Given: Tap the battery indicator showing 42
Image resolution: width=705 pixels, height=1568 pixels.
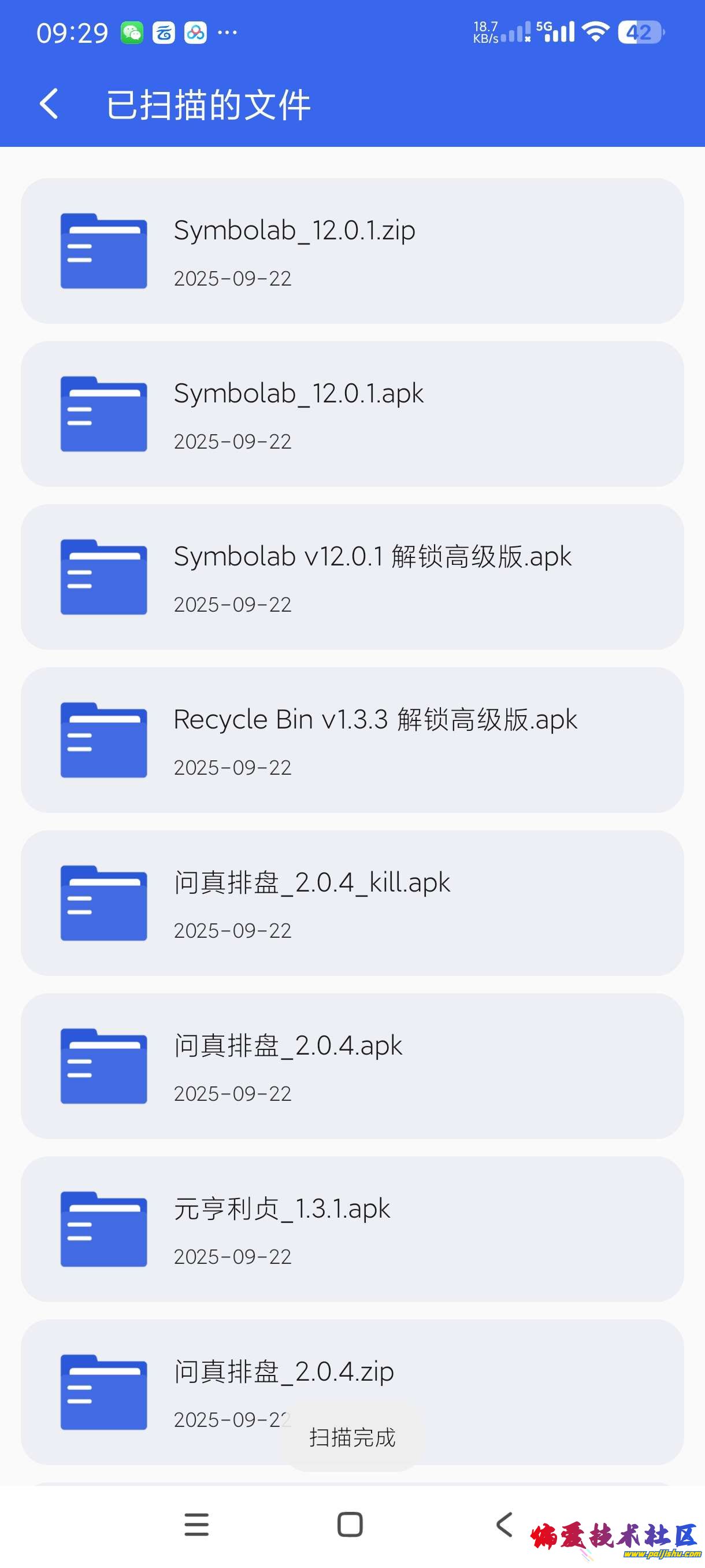Looking at the screenshot, I should (640, 32).
